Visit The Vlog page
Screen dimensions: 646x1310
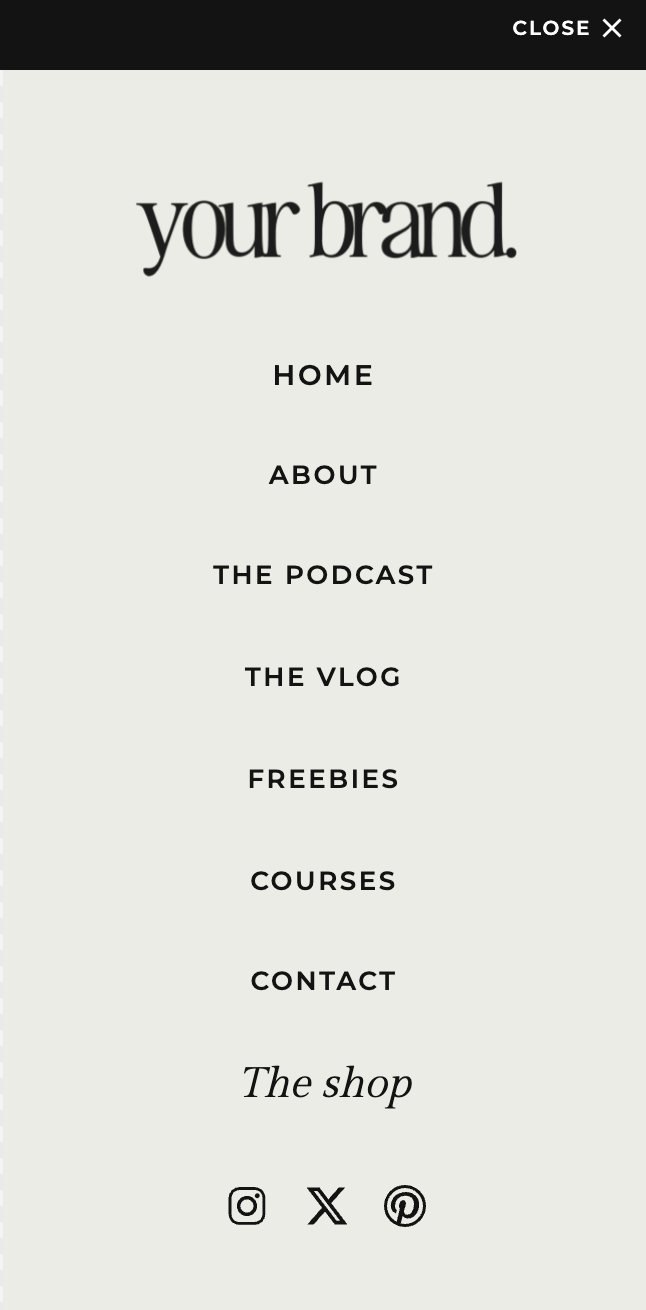tap(323, 677)
